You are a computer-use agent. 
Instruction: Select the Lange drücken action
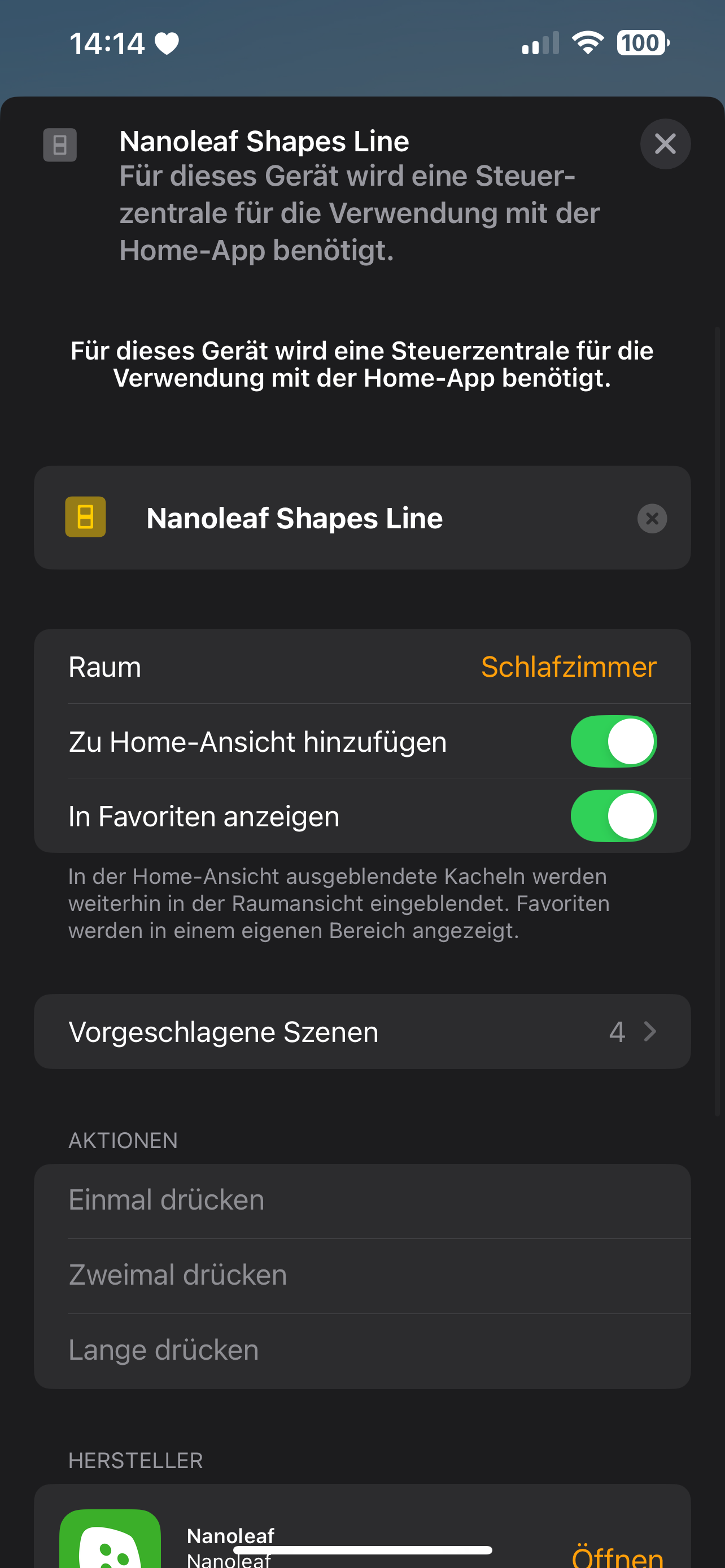click(x=362, y=1351)
